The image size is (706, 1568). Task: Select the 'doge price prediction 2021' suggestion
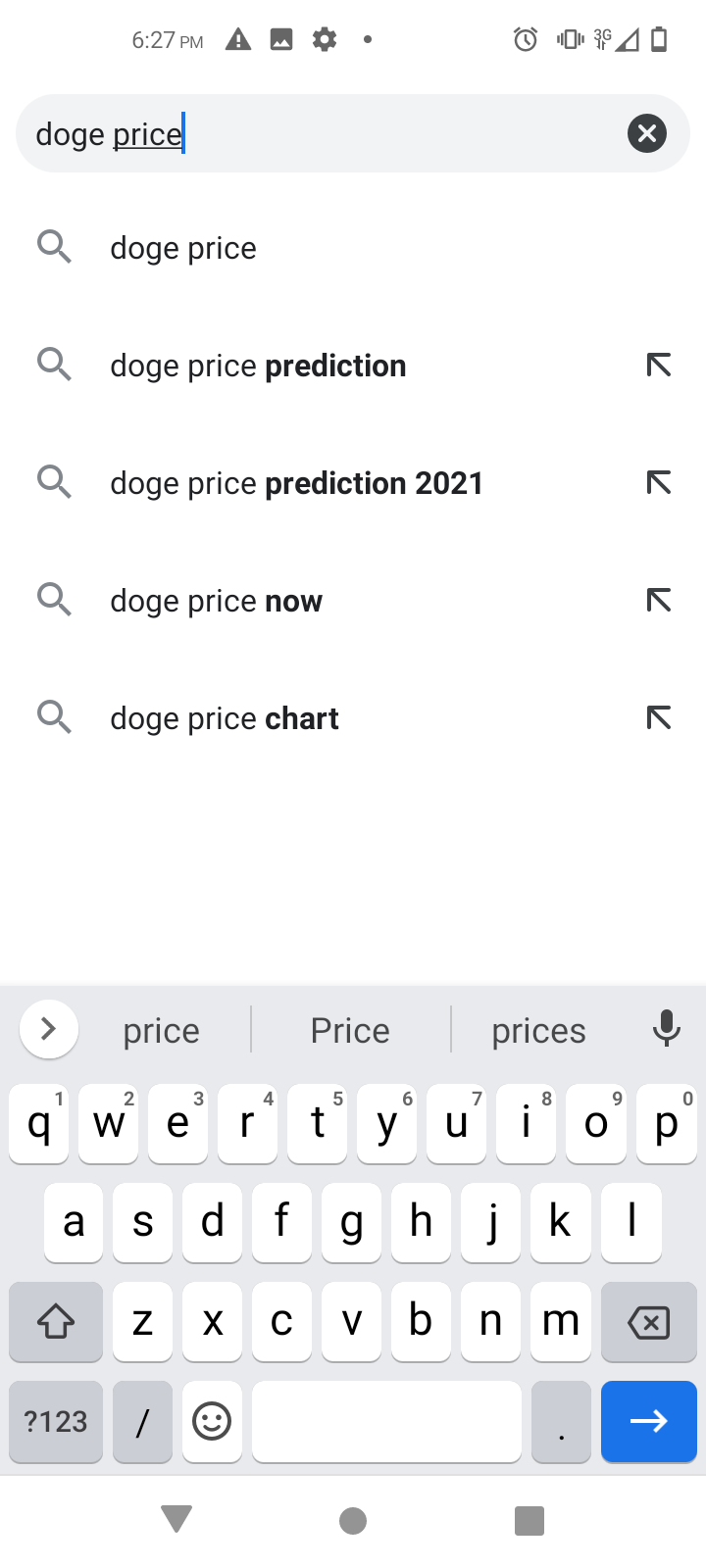(296, 482)
